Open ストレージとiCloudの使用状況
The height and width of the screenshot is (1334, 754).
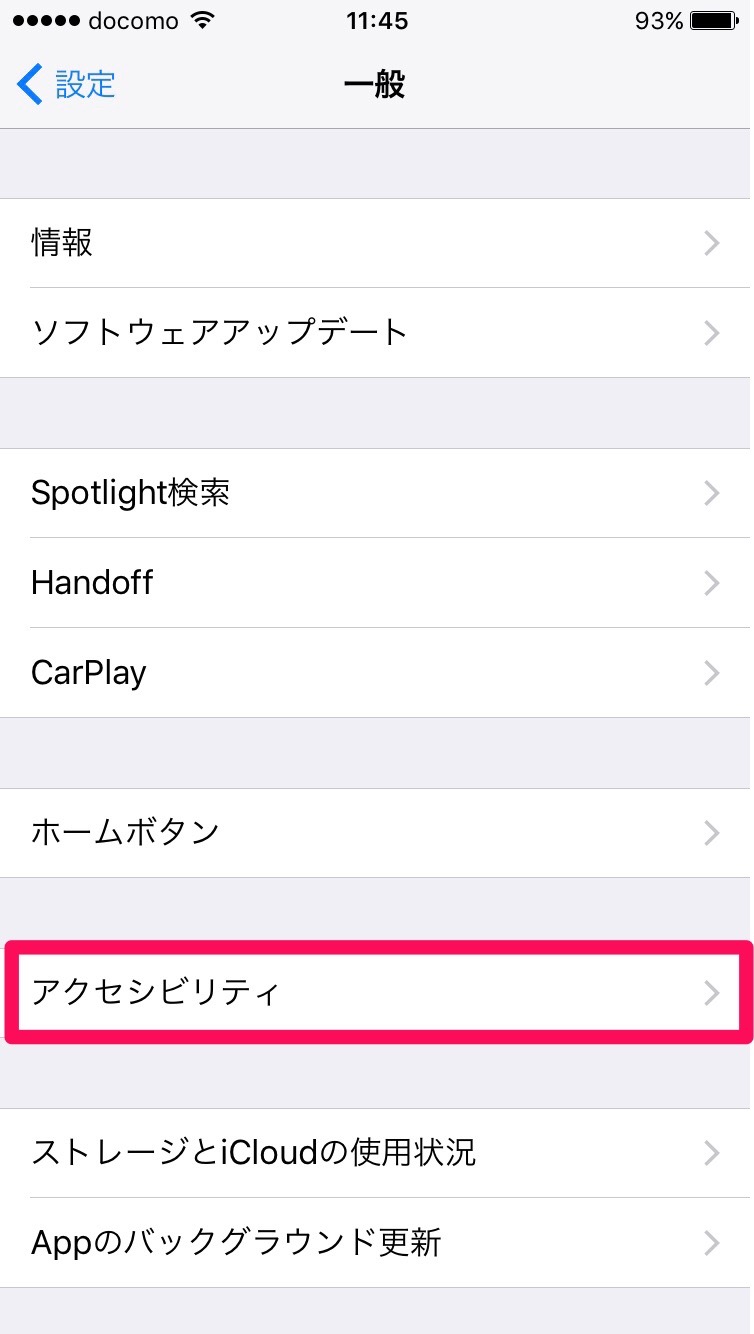coord(377,1153)
